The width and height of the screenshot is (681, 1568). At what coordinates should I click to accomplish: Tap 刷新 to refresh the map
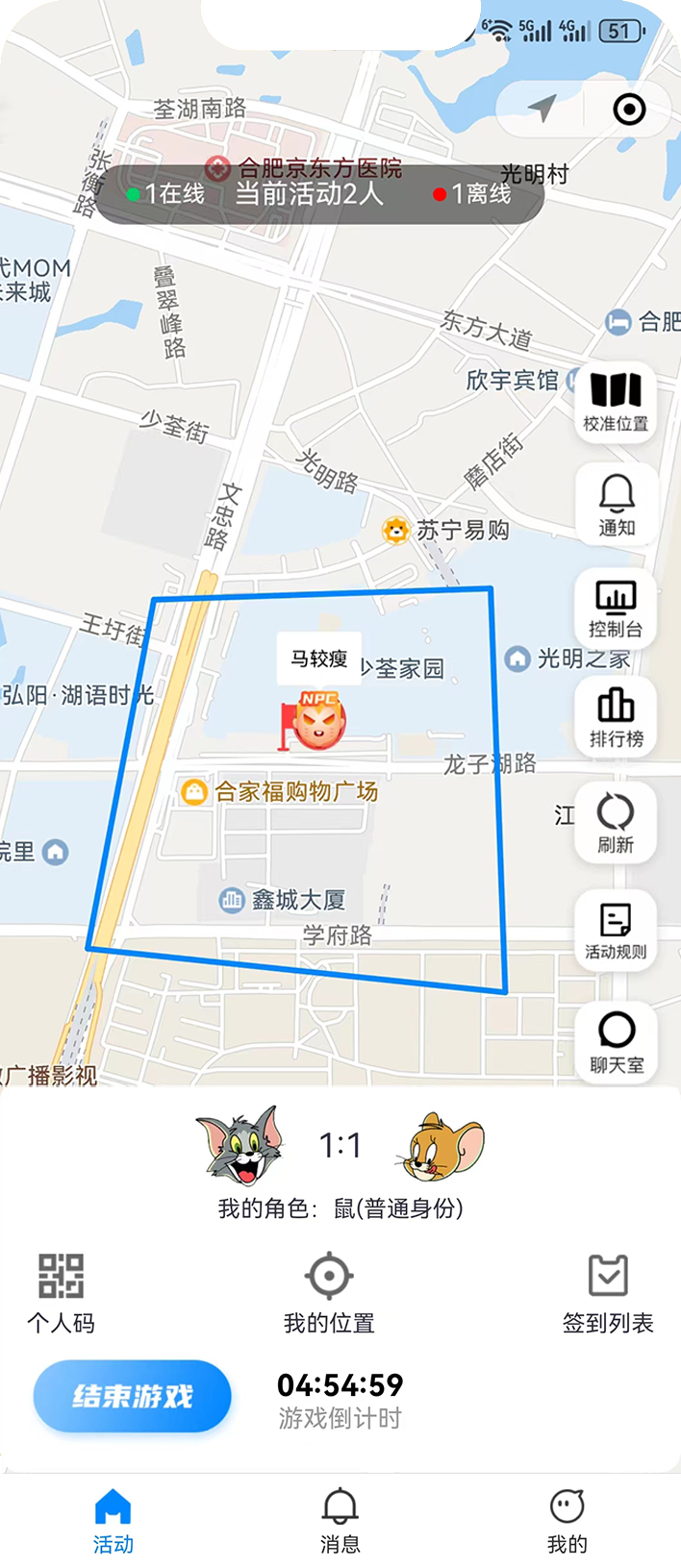[x=616, y=824]
